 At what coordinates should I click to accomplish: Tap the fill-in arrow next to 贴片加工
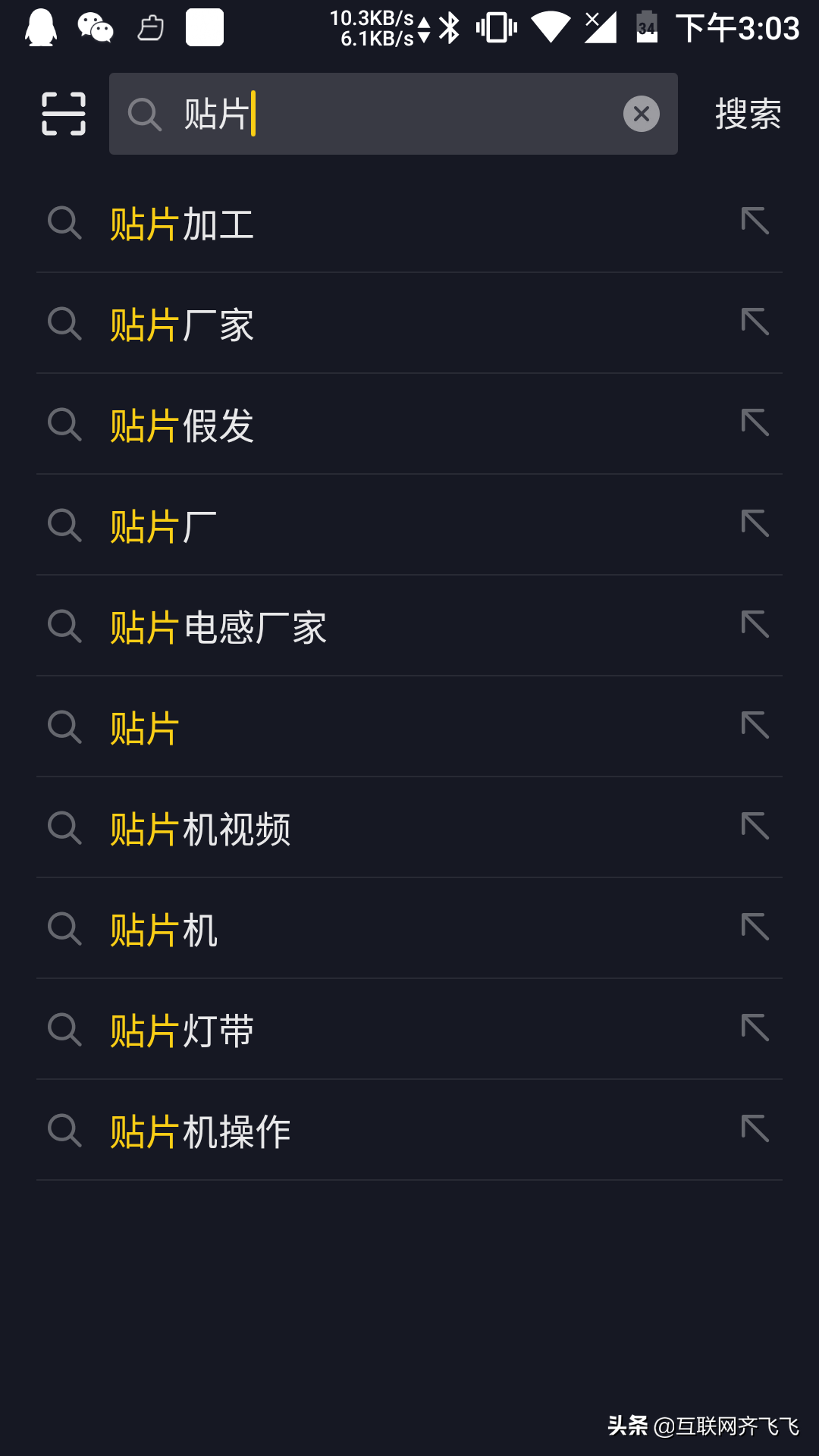[756, 222]
